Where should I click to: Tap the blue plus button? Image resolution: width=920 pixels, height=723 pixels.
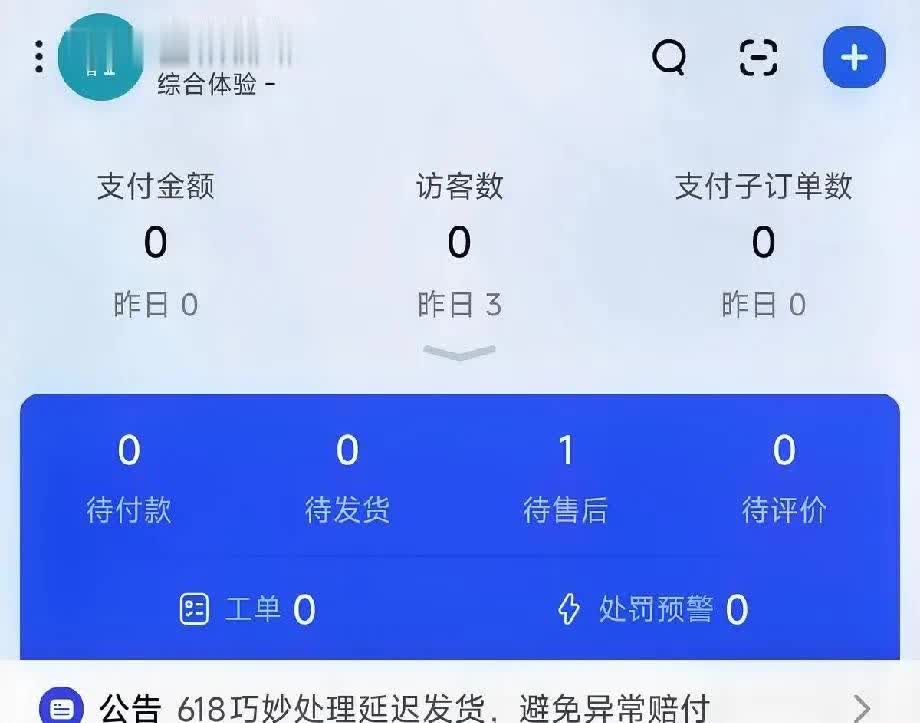[x=853, y=58]
